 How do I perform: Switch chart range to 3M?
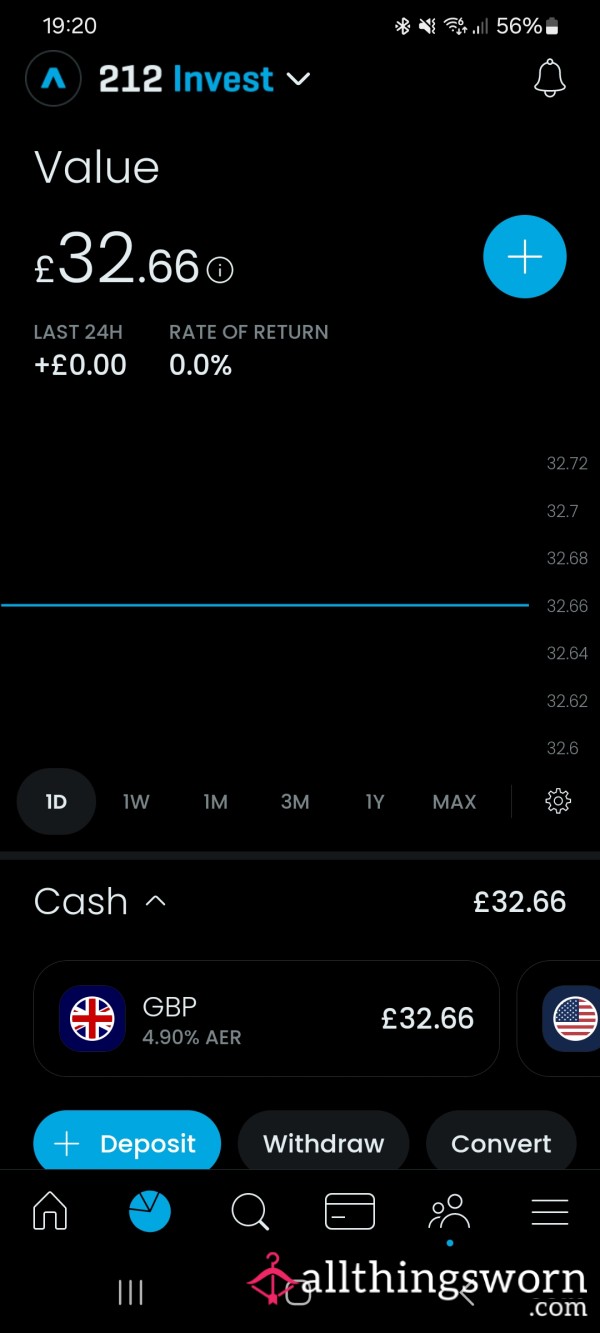295,801
